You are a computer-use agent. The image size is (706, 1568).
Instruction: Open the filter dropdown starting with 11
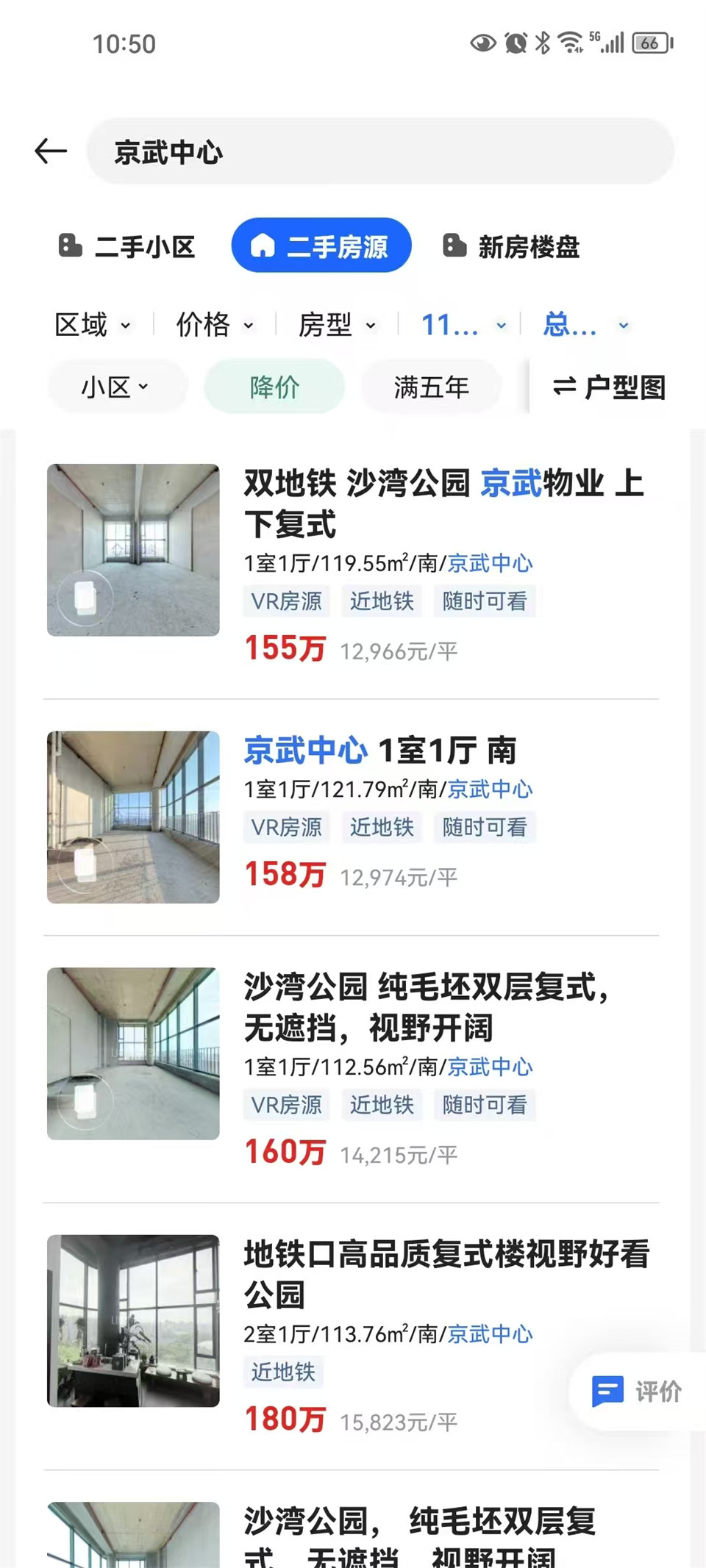point(463,324)
